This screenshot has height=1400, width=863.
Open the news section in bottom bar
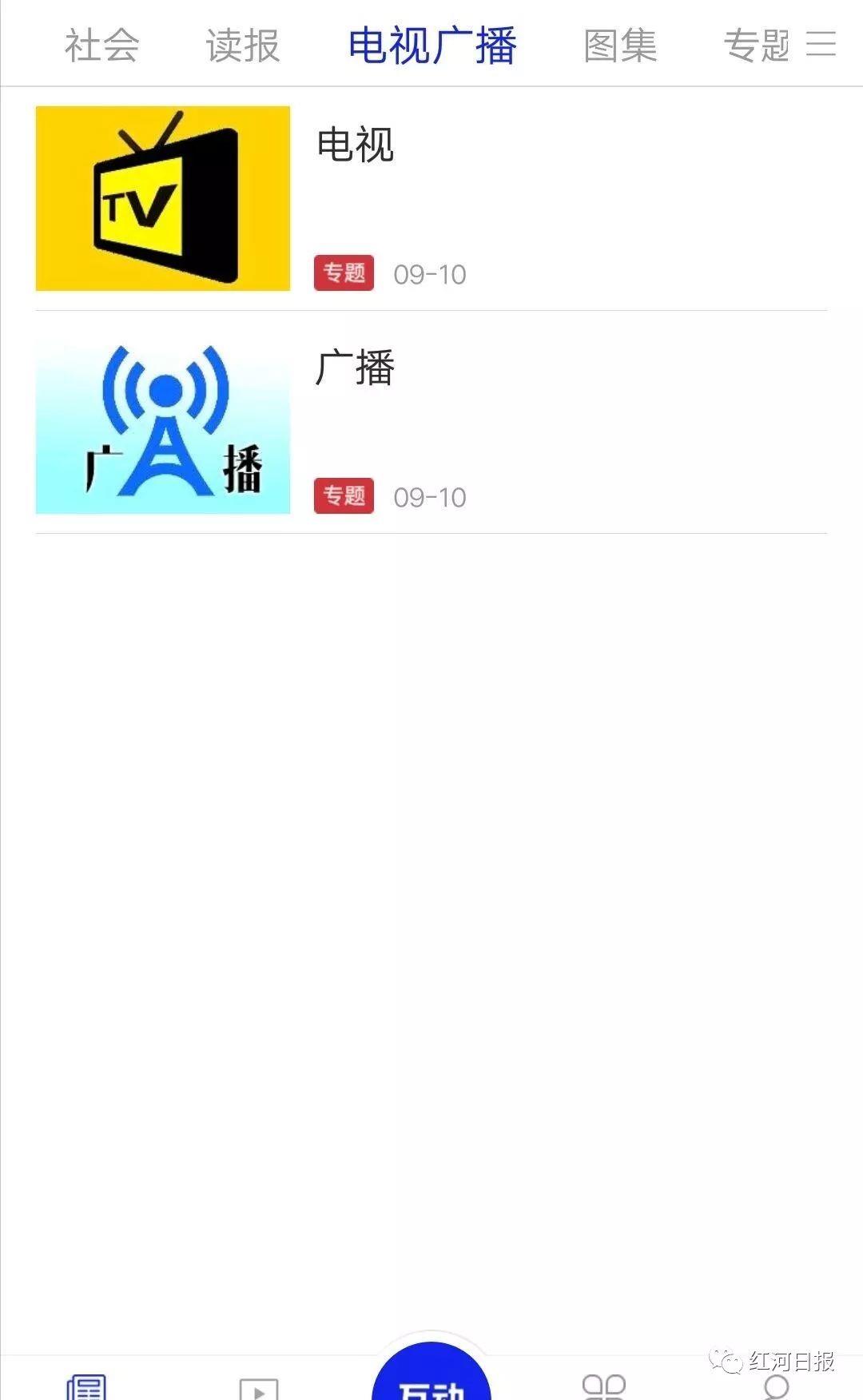(x=86, y=1387)
